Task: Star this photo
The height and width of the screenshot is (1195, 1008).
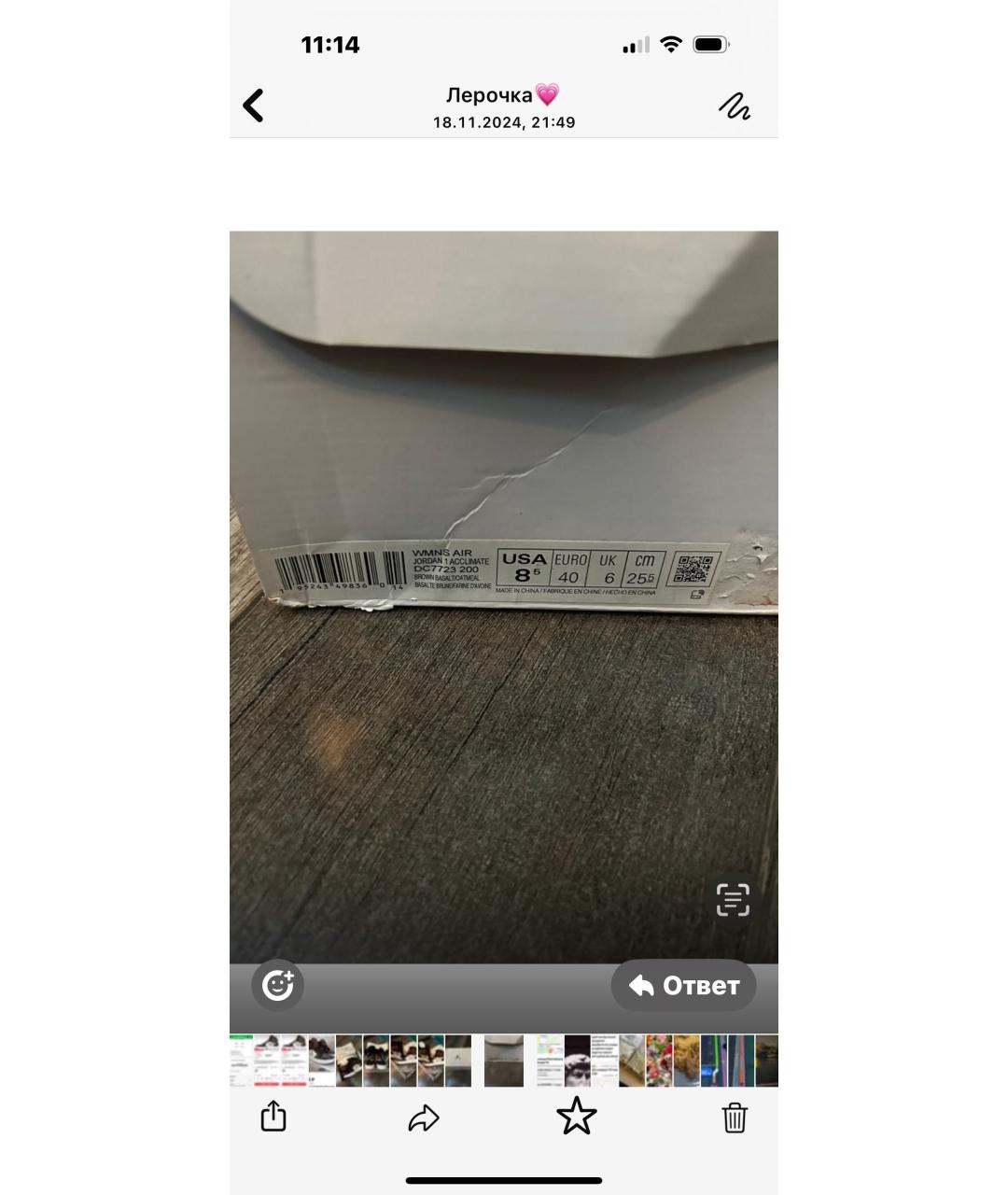Action: [x=576, y=1116]
